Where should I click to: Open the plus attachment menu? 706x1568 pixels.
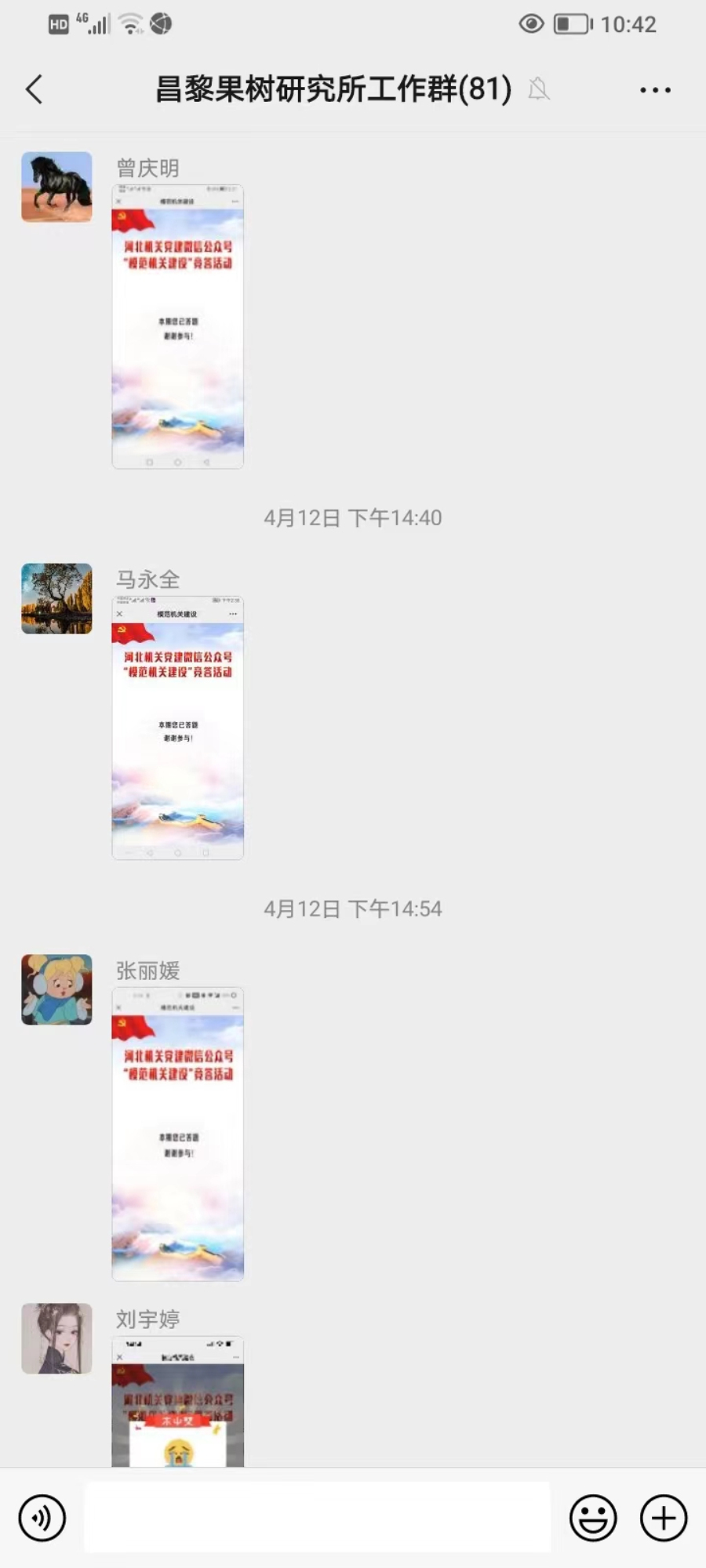coord(664,1518)
